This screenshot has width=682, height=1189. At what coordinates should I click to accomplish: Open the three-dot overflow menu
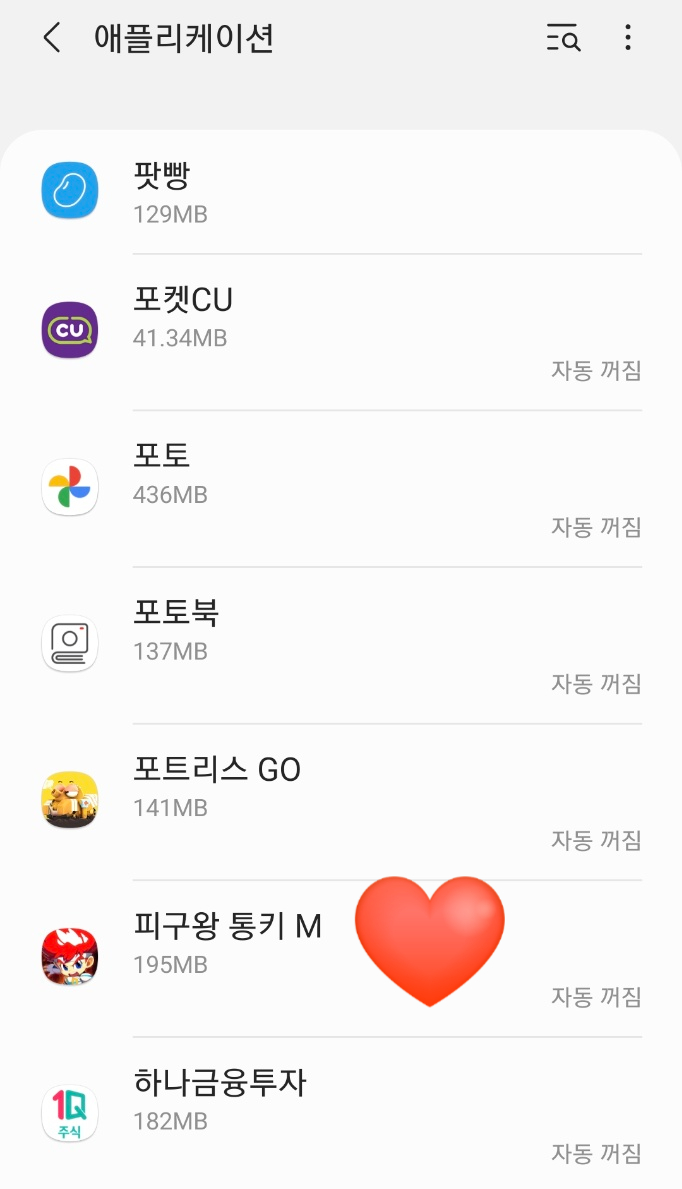click(628, 39)
